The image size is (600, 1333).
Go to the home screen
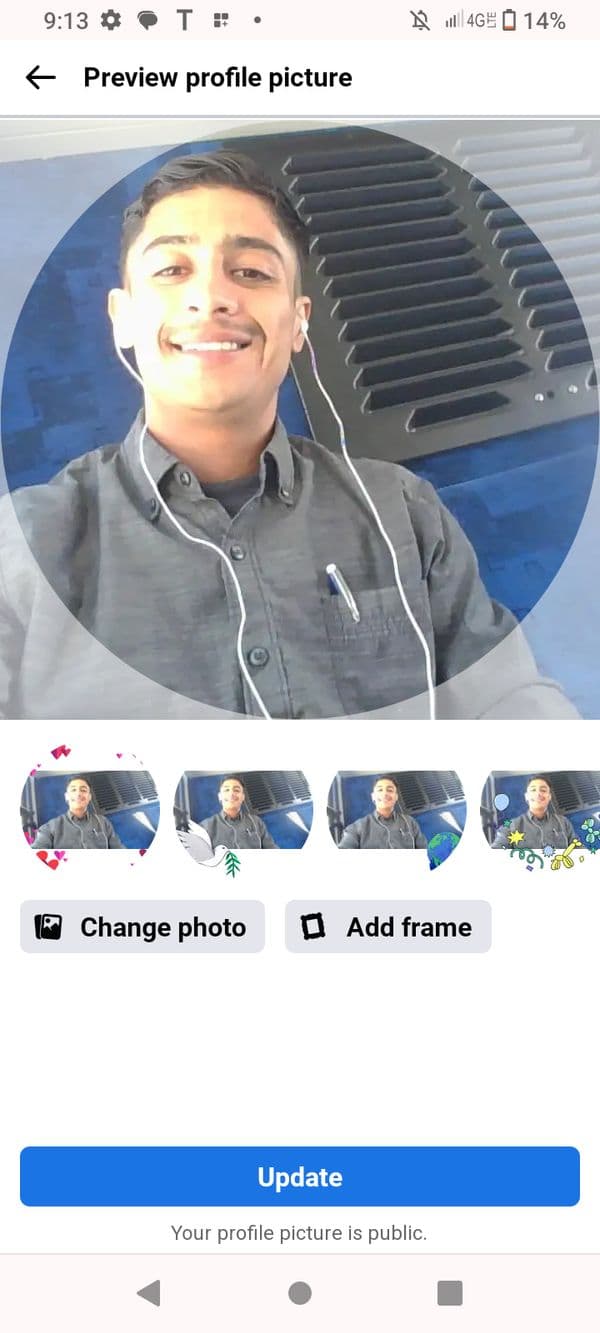pyautogui.click(x=300, y=1293)
